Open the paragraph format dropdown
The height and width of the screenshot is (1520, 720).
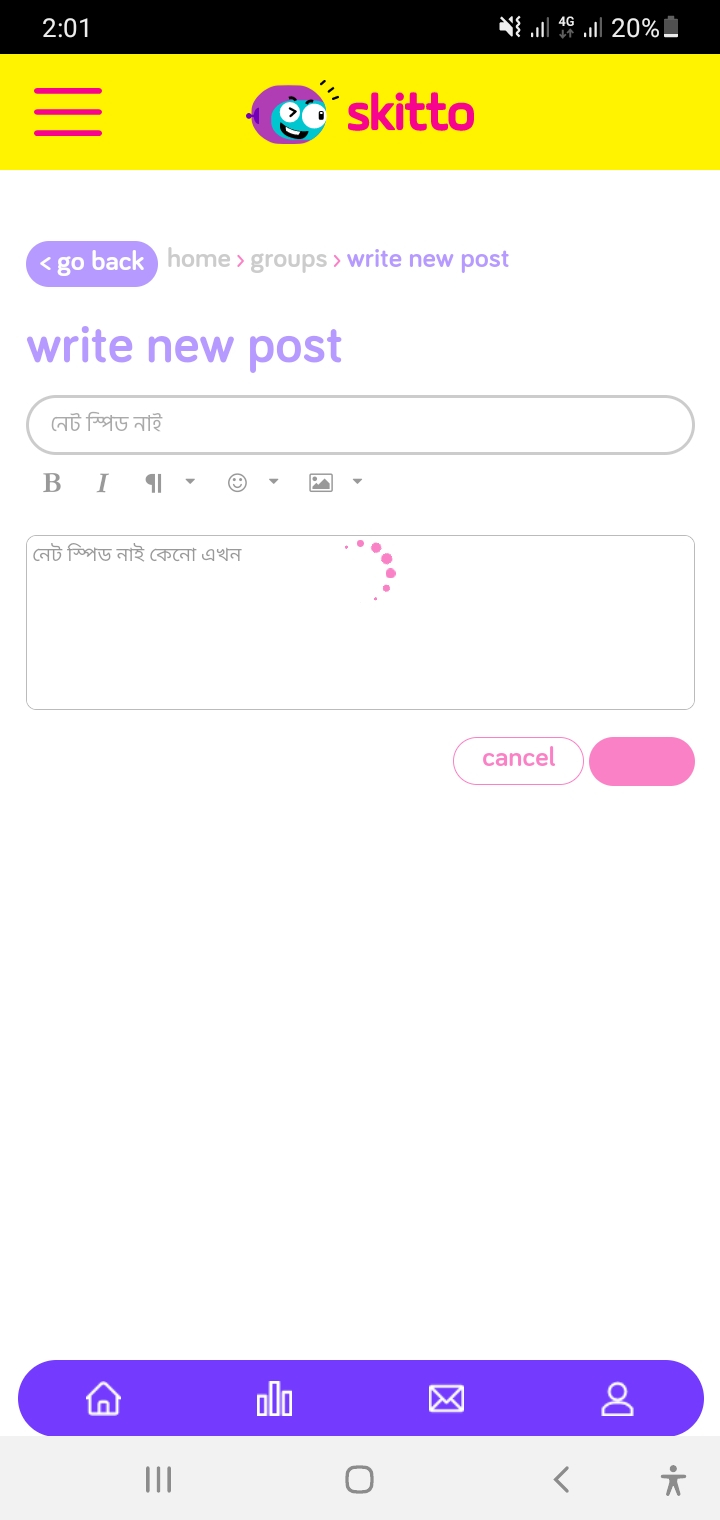[169, 483]
